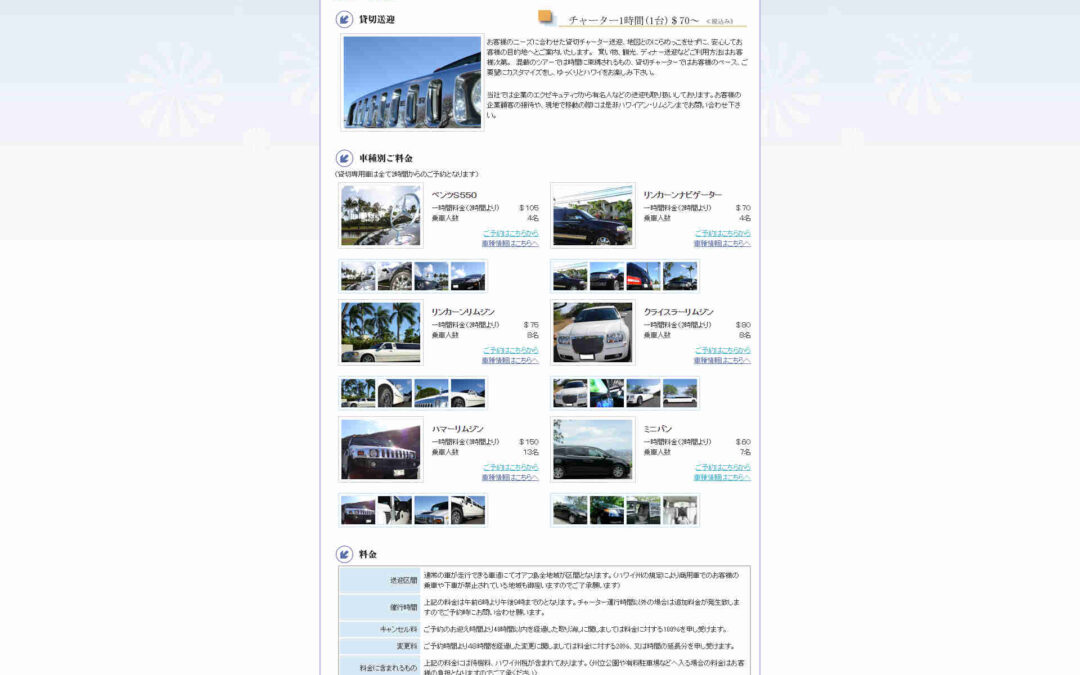Open the main ハマーリムジン photo
The image size is (1080, 675).
[x=381, y=449]
